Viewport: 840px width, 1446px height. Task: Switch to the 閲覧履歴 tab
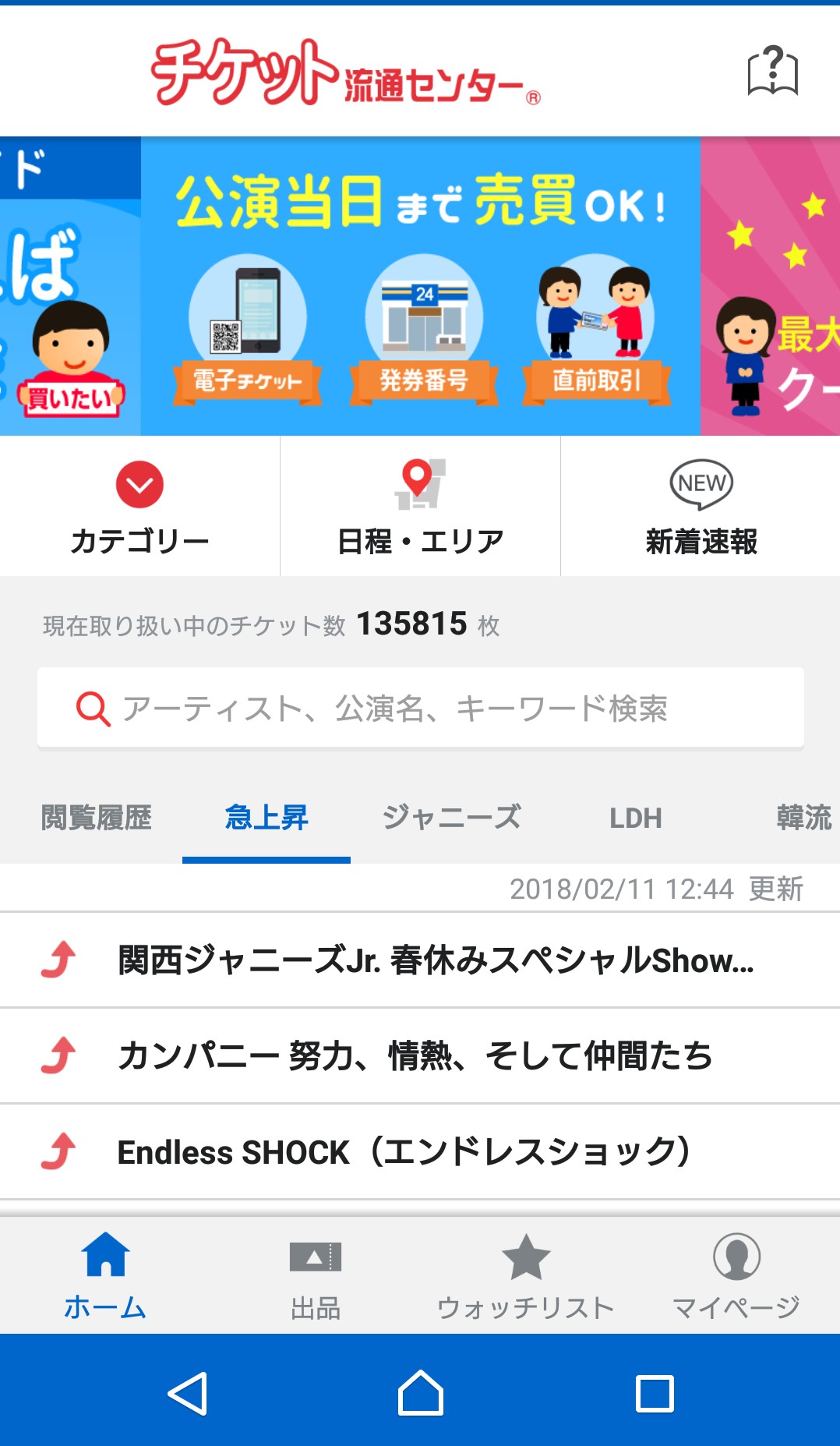[x=97, y=818]
